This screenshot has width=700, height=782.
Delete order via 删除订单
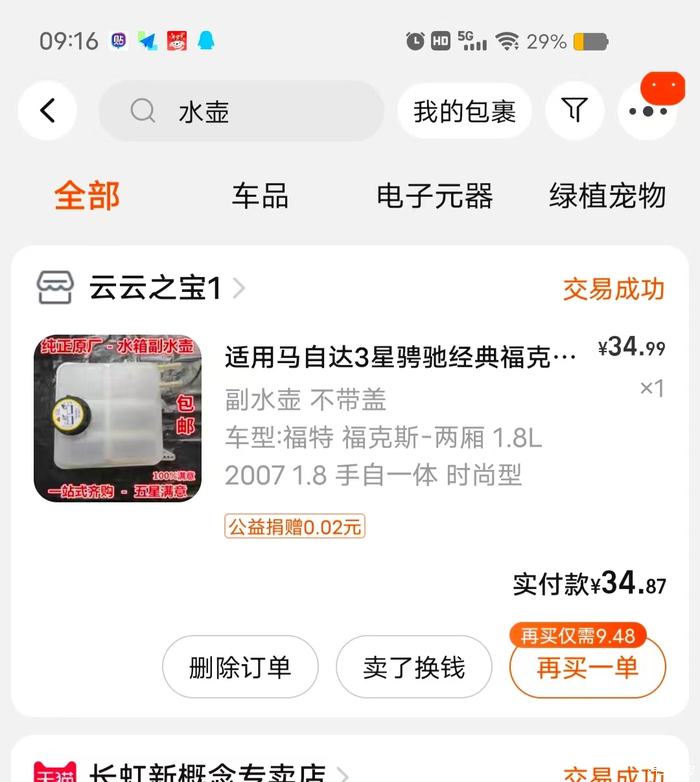[x=240, y=667]
